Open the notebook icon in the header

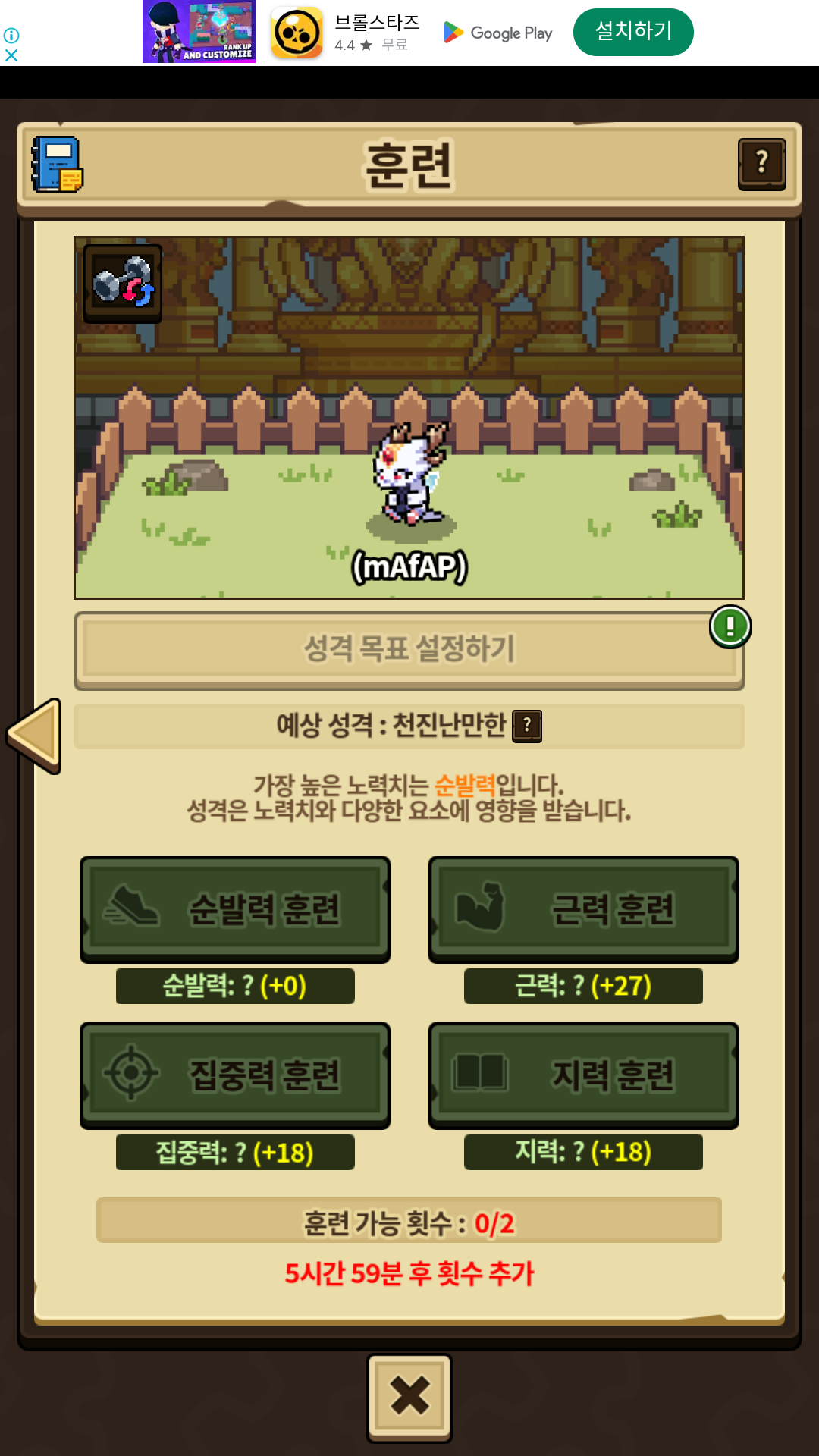(57, 164)
